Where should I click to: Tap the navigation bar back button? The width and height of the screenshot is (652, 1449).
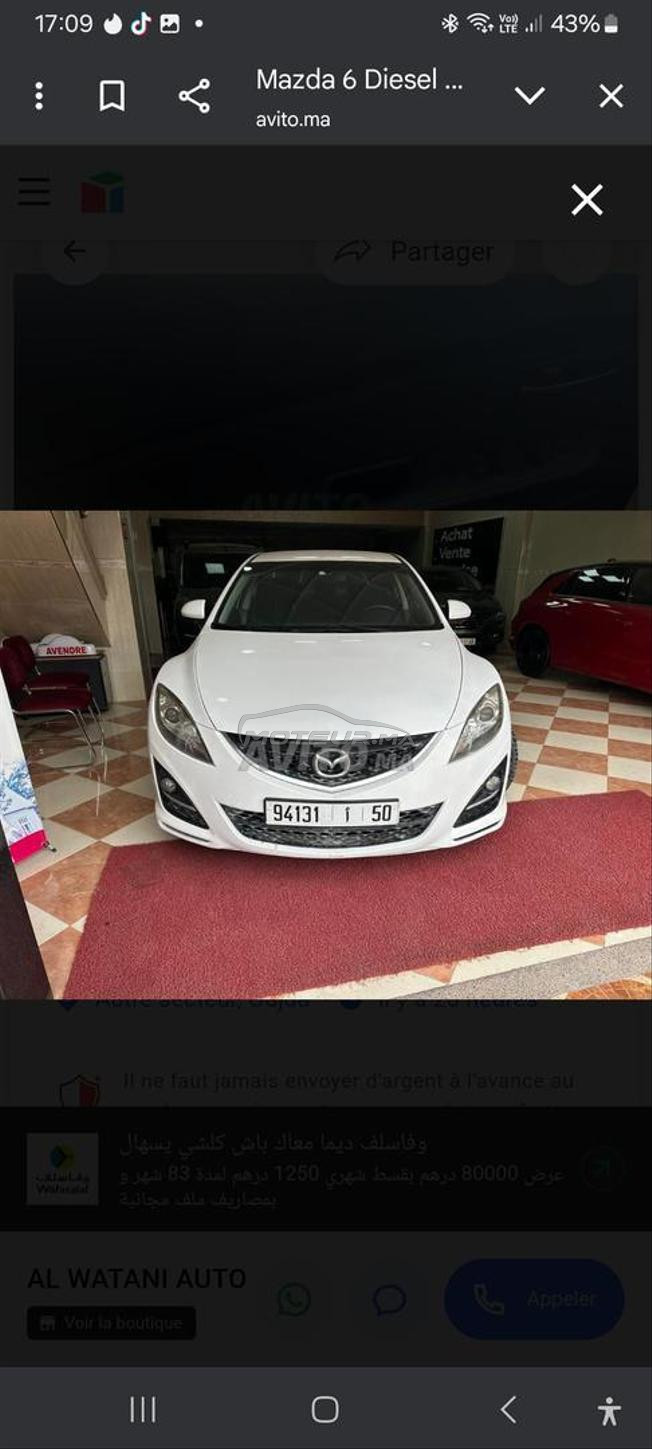[x=508, y=1410]
